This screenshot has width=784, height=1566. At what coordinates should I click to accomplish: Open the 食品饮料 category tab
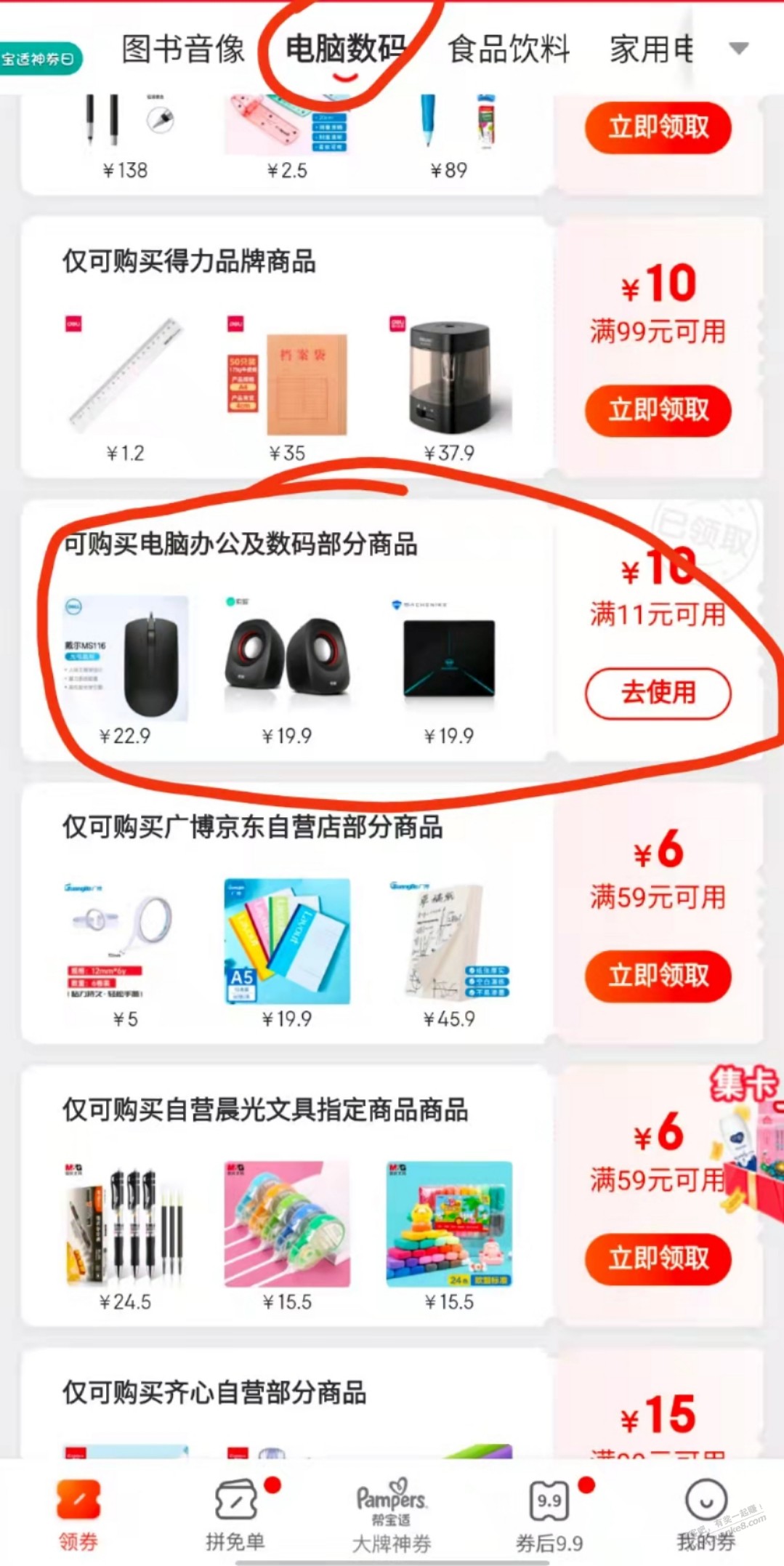(x=509, y=49)
